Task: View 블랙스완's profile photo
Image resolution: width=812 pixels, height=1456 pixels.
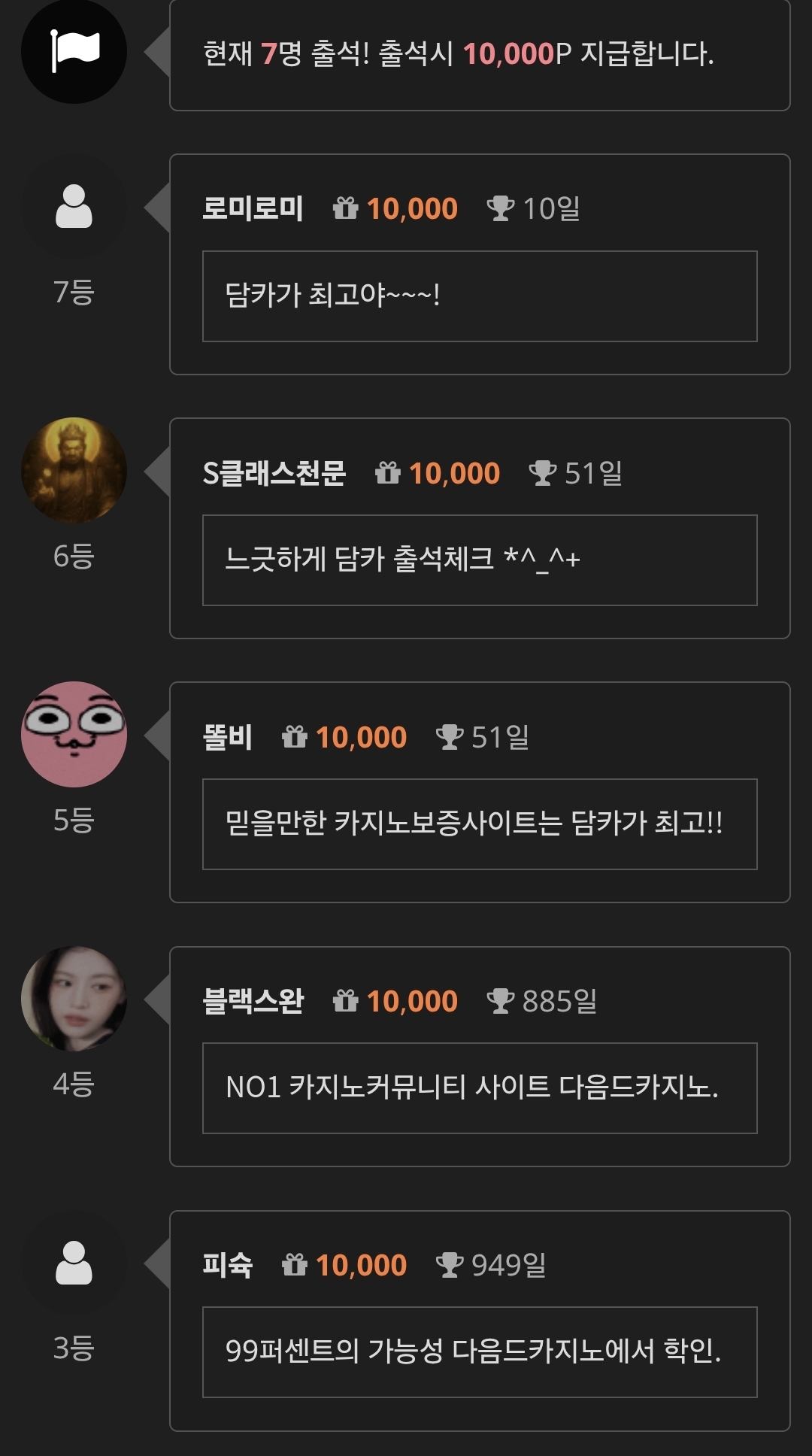Action: pyautogui.click(x=74, y=998)
